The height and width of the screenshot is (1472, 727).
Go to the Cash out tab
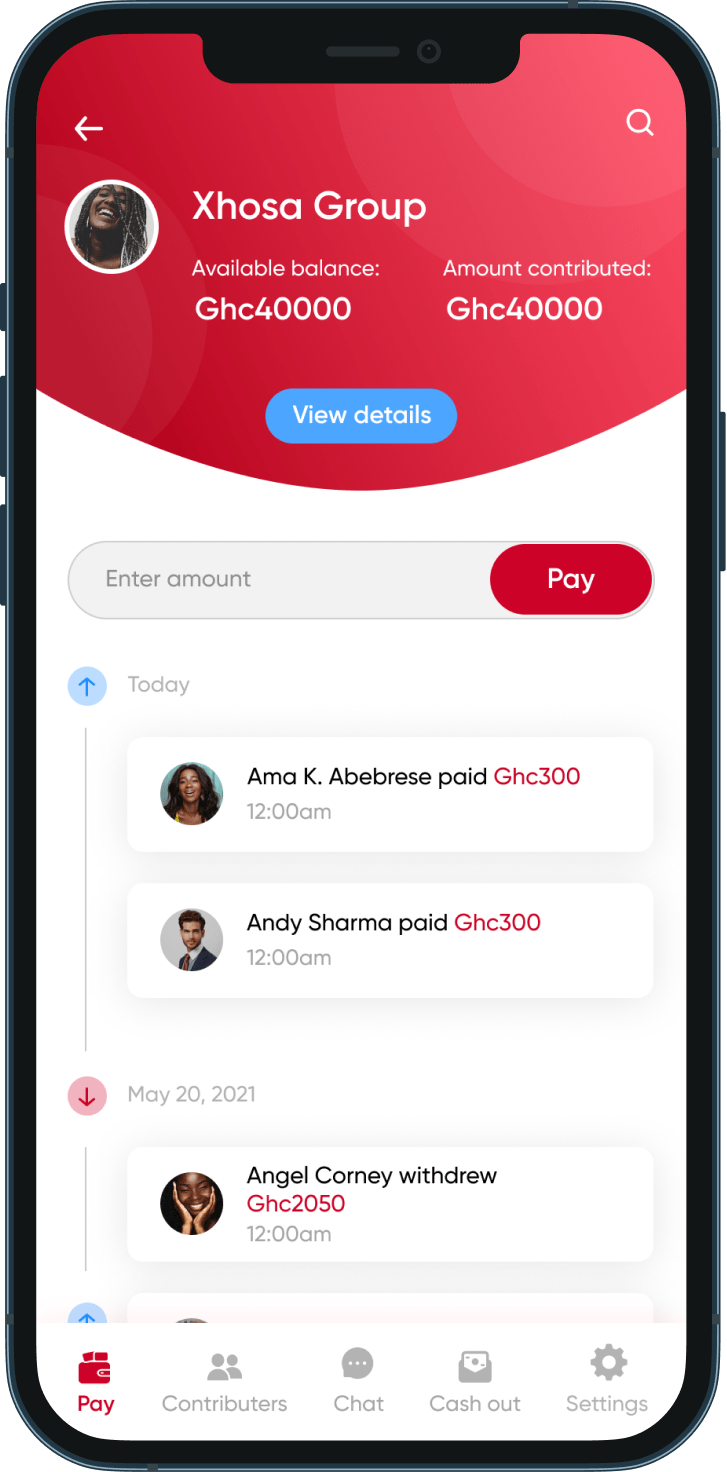(475, 1381)
